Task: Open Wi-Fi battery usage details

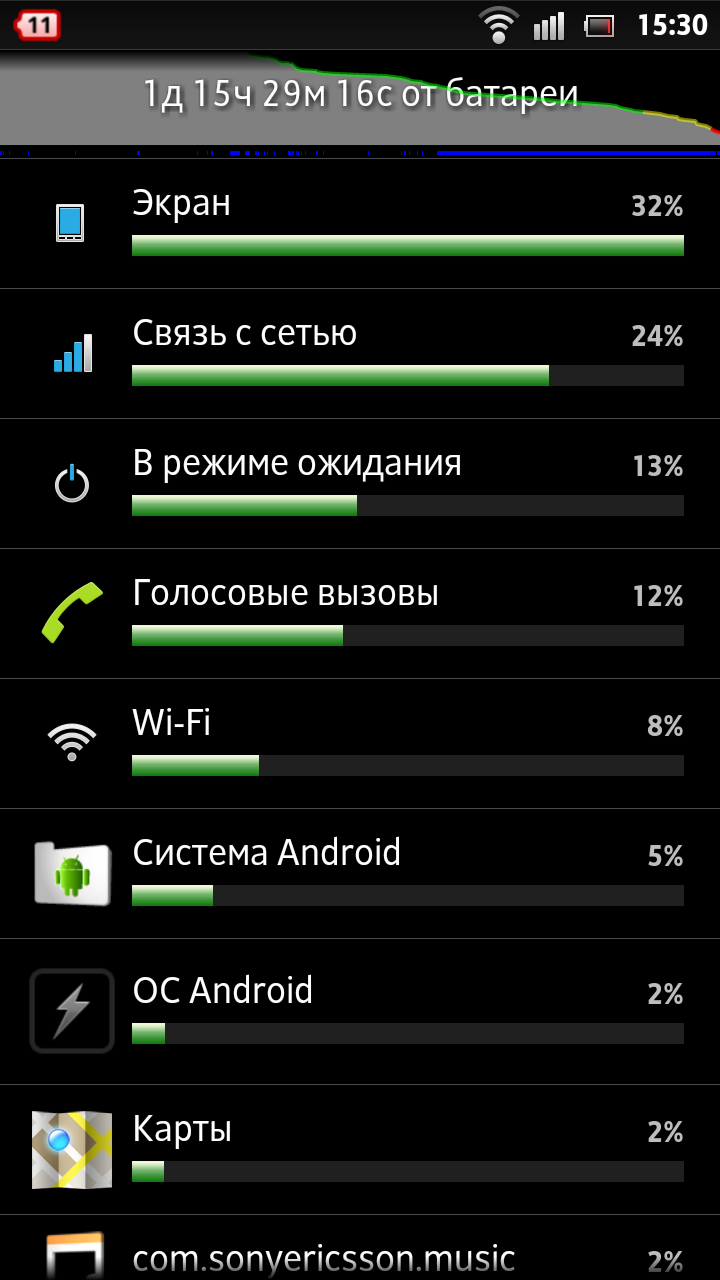Action: [360, 744]
